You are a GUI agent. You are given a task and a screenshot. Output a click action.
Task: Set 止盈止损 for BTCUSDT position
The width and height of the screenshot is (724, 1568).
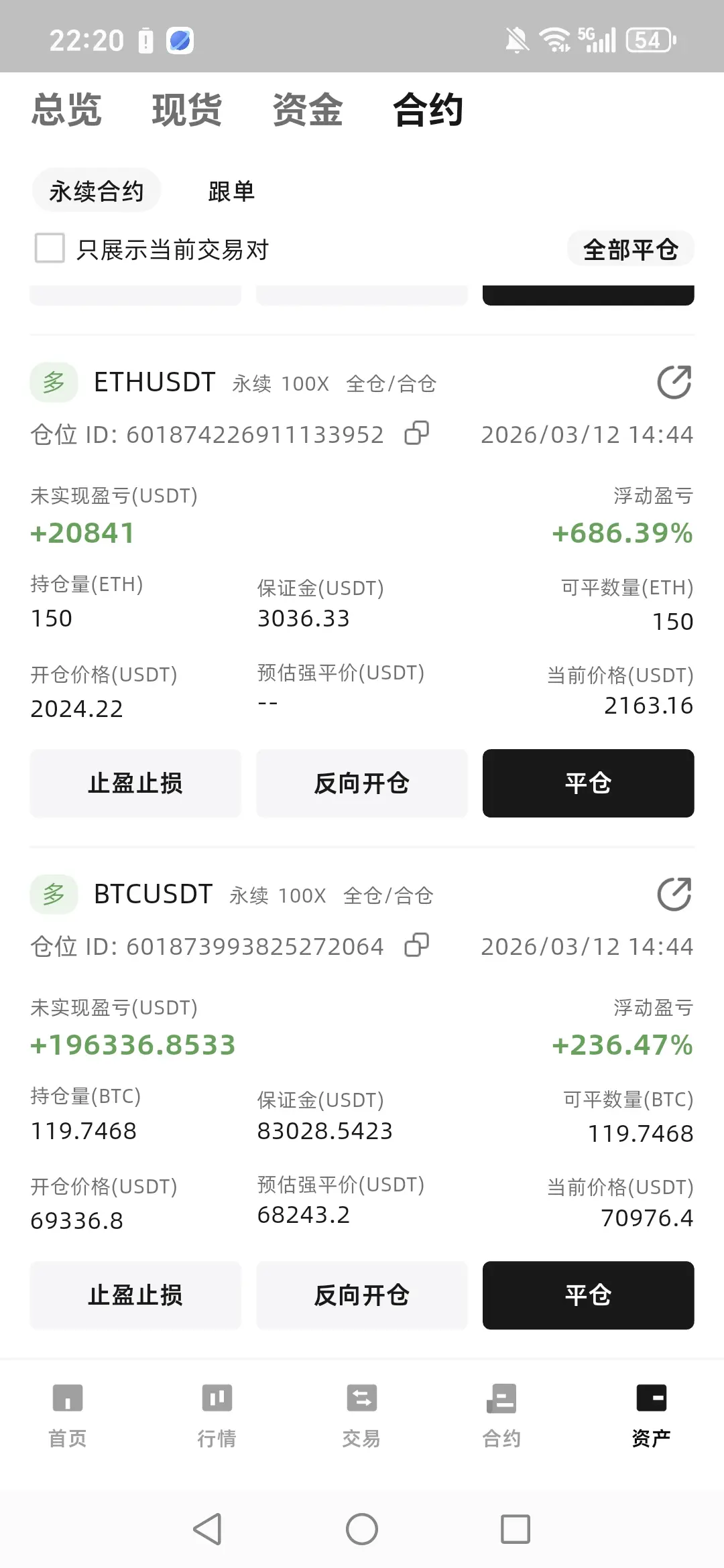135,1295
